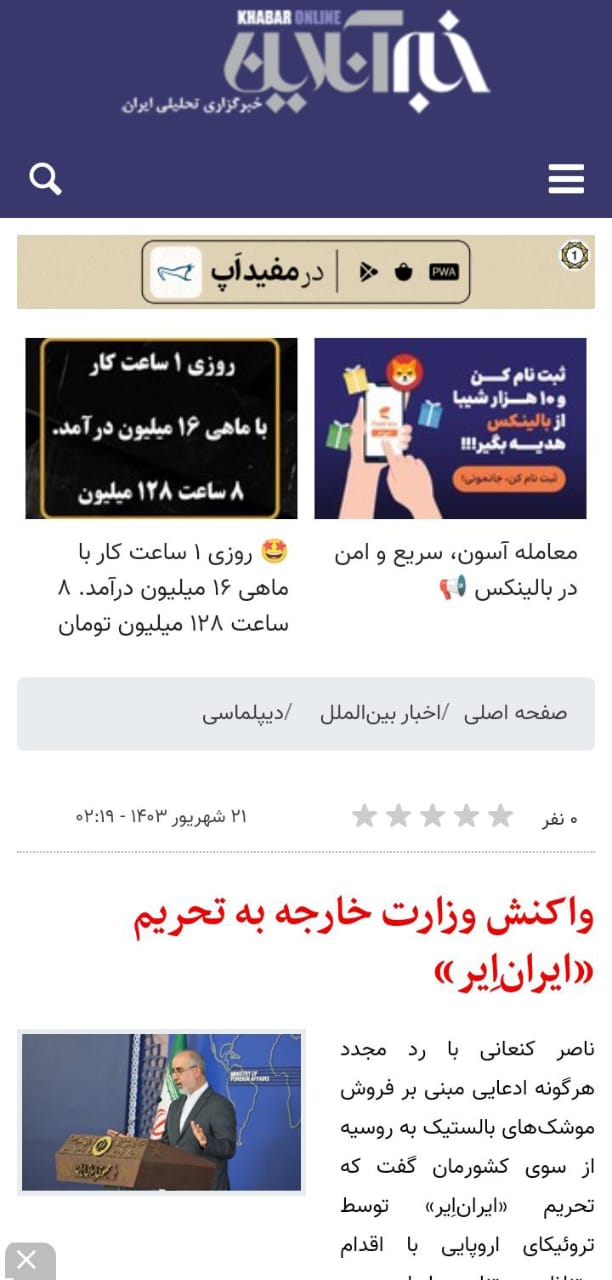Image resolution: width=612 pixels, height=1280 pixels.
Task: Follow the "ماهی ۱۶ میلیون درآمد" text link
Action: (x=172, y=589)
